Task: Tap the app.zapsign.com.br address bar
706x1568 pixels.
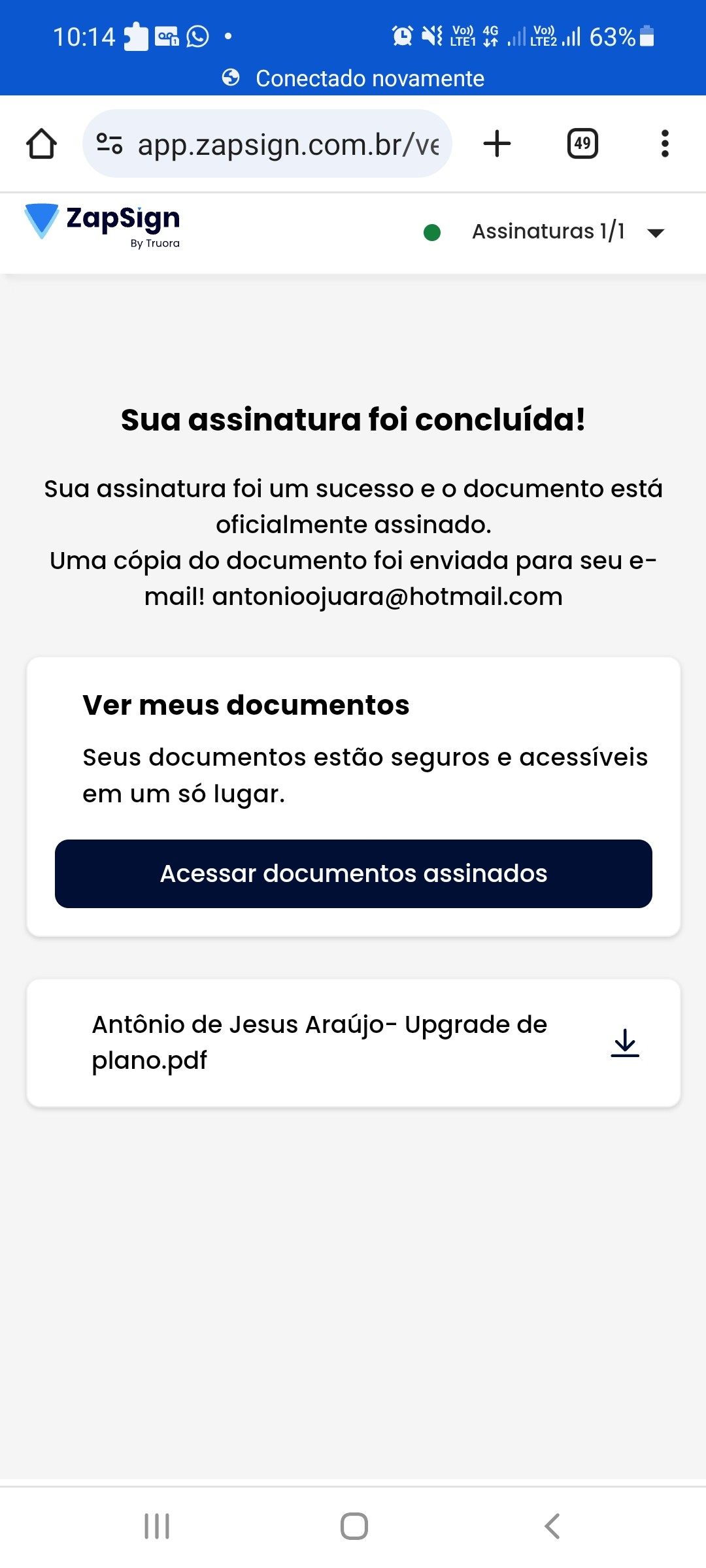Action: point(288,144)
